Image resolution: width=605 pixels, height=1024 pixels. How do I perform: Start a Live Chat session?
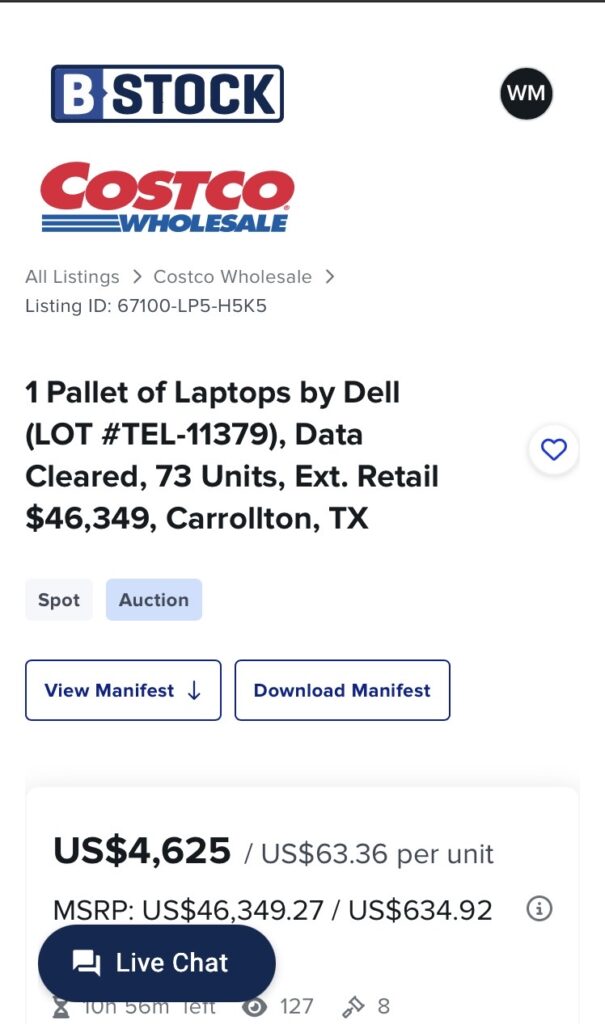(156, 963)
